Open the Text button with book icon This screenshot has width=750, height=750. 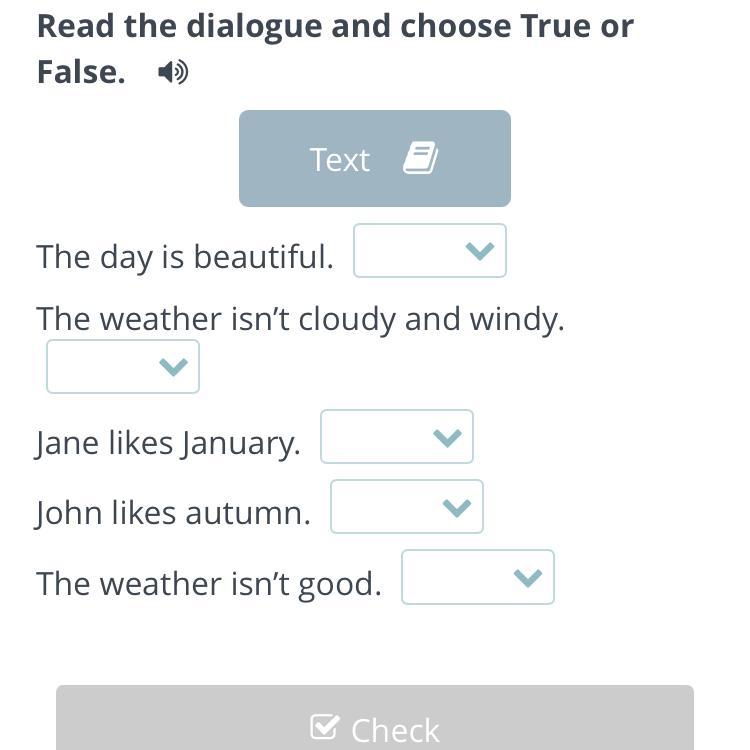click(x=375, y=158)
